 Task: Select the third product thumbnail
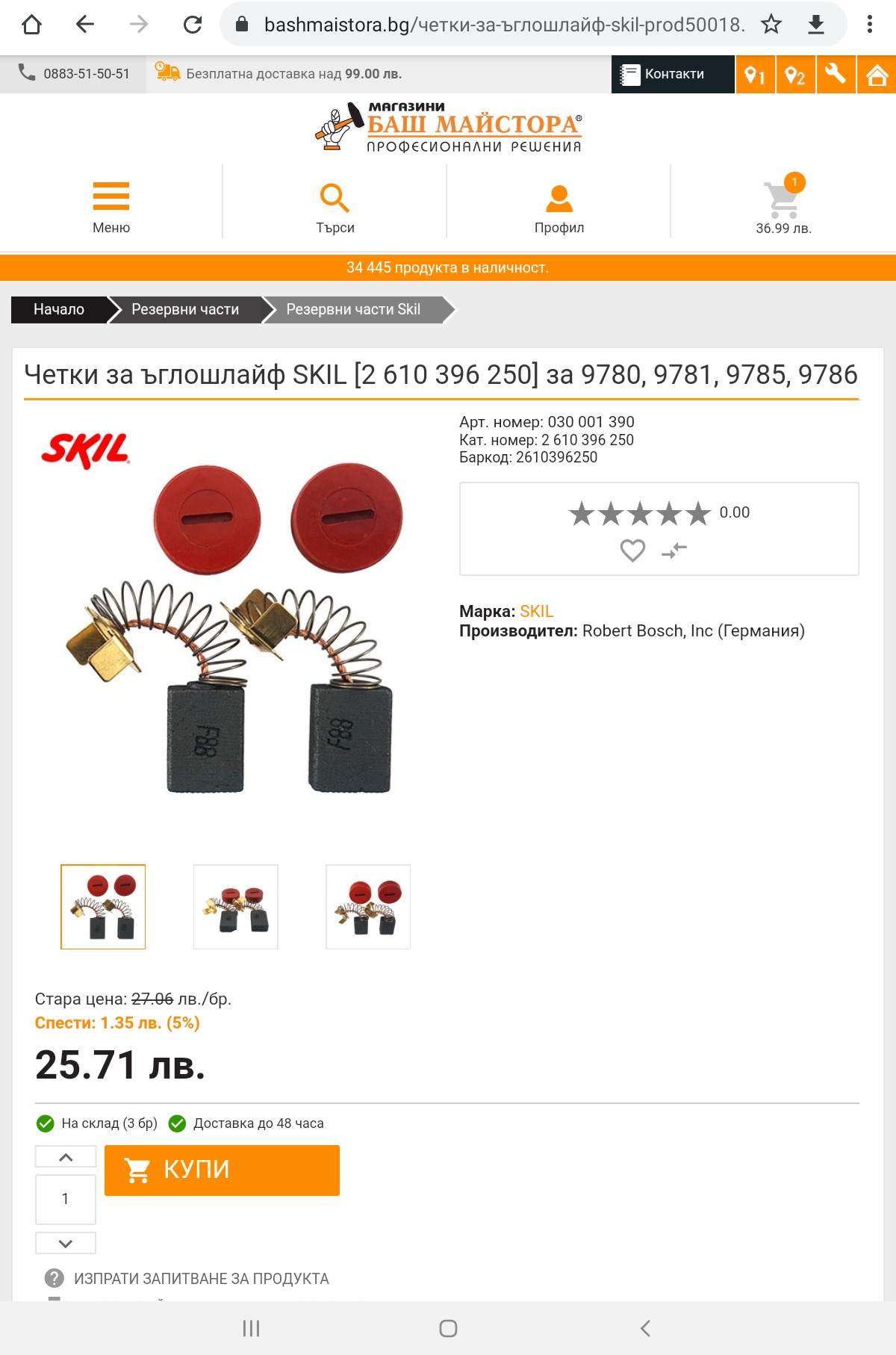tap(368, 907)
